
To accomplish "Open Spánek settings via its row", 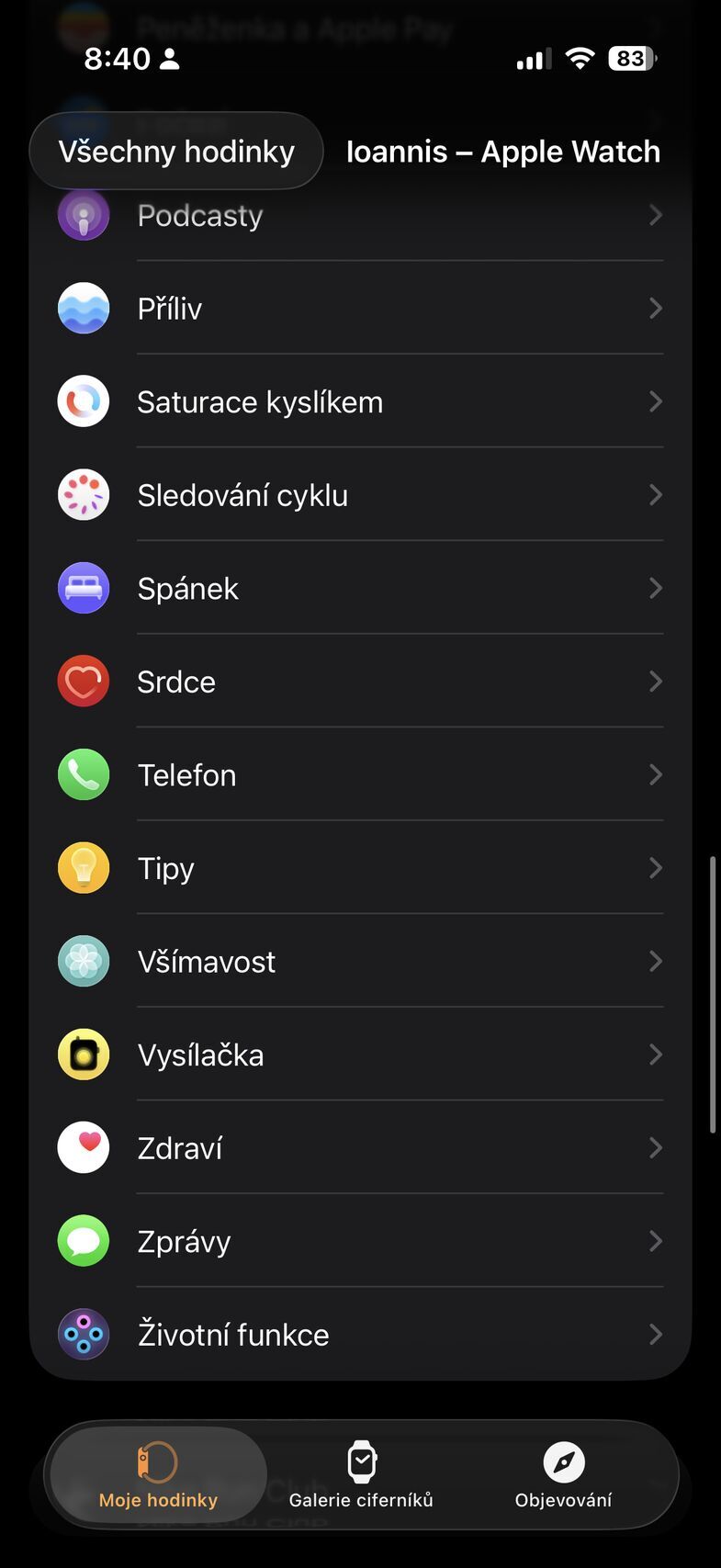I will tap(367, 587).
